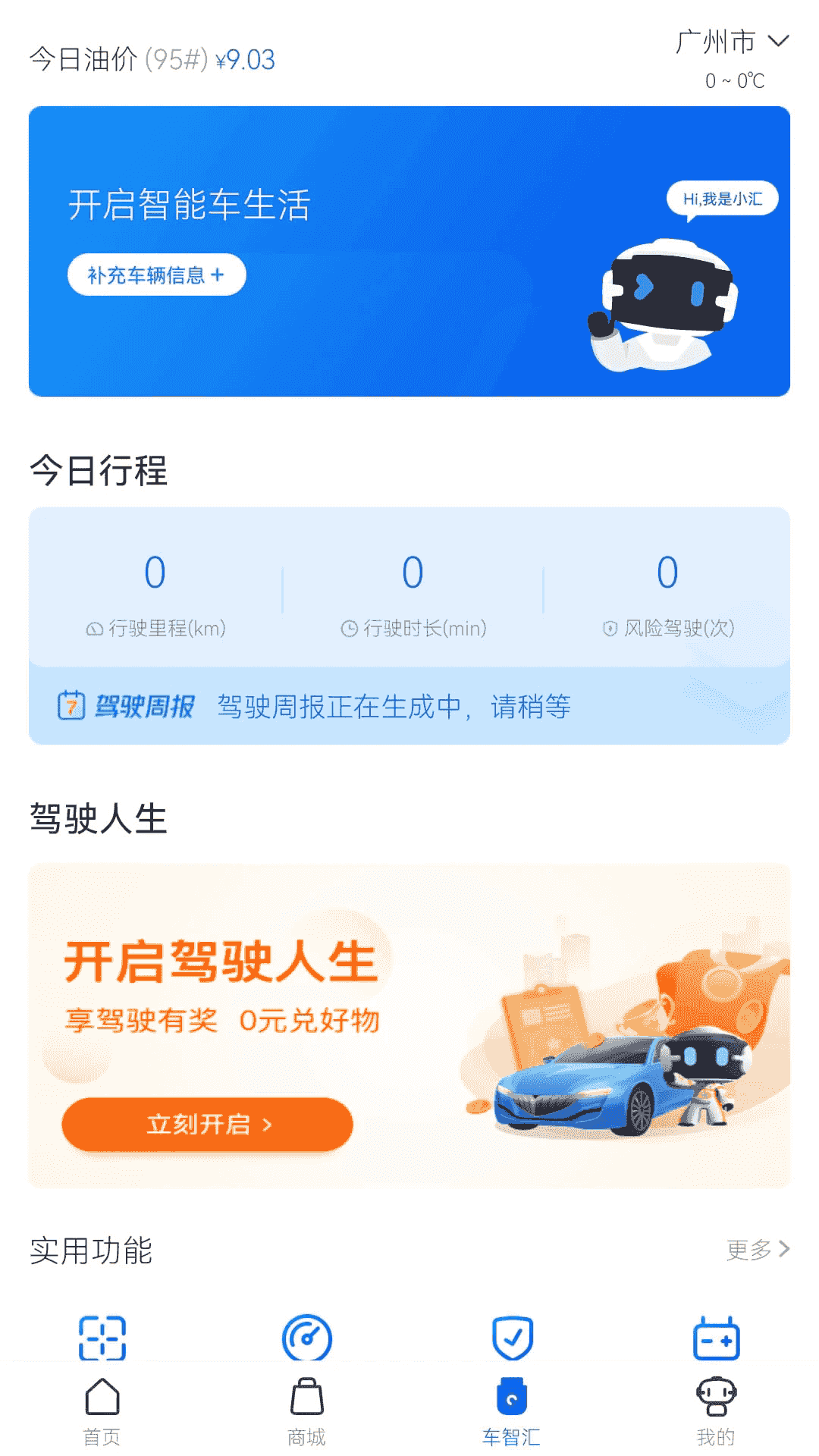The width and height of the screenshot is (819, 1456).
Task: Tap the shield checkmark security icon
Action: 512,1337
